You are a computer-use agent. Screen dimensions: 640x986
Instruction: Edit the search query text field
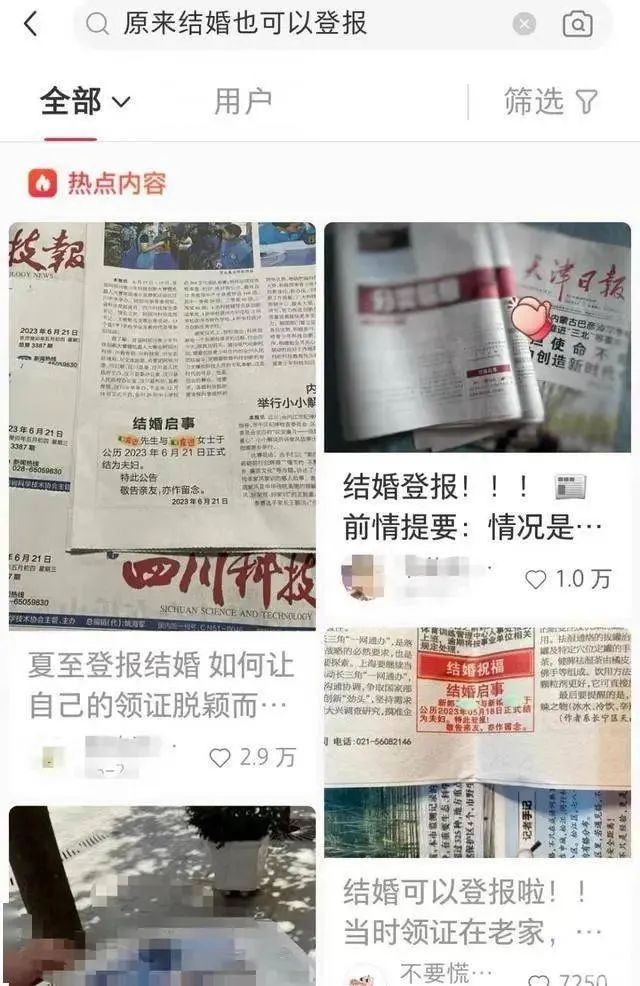(300, 24)
